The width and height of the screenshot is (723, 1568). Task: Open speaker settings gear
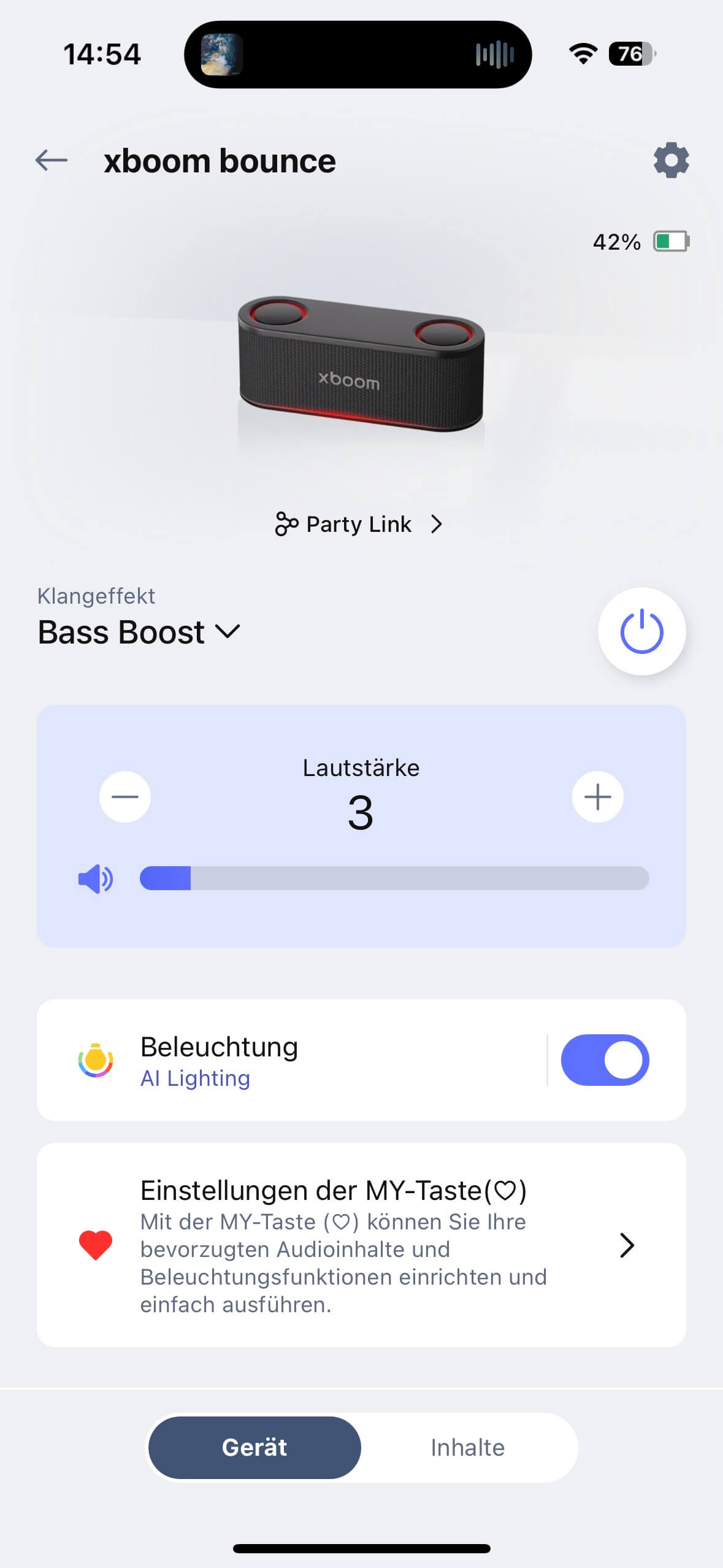(671, 161)
